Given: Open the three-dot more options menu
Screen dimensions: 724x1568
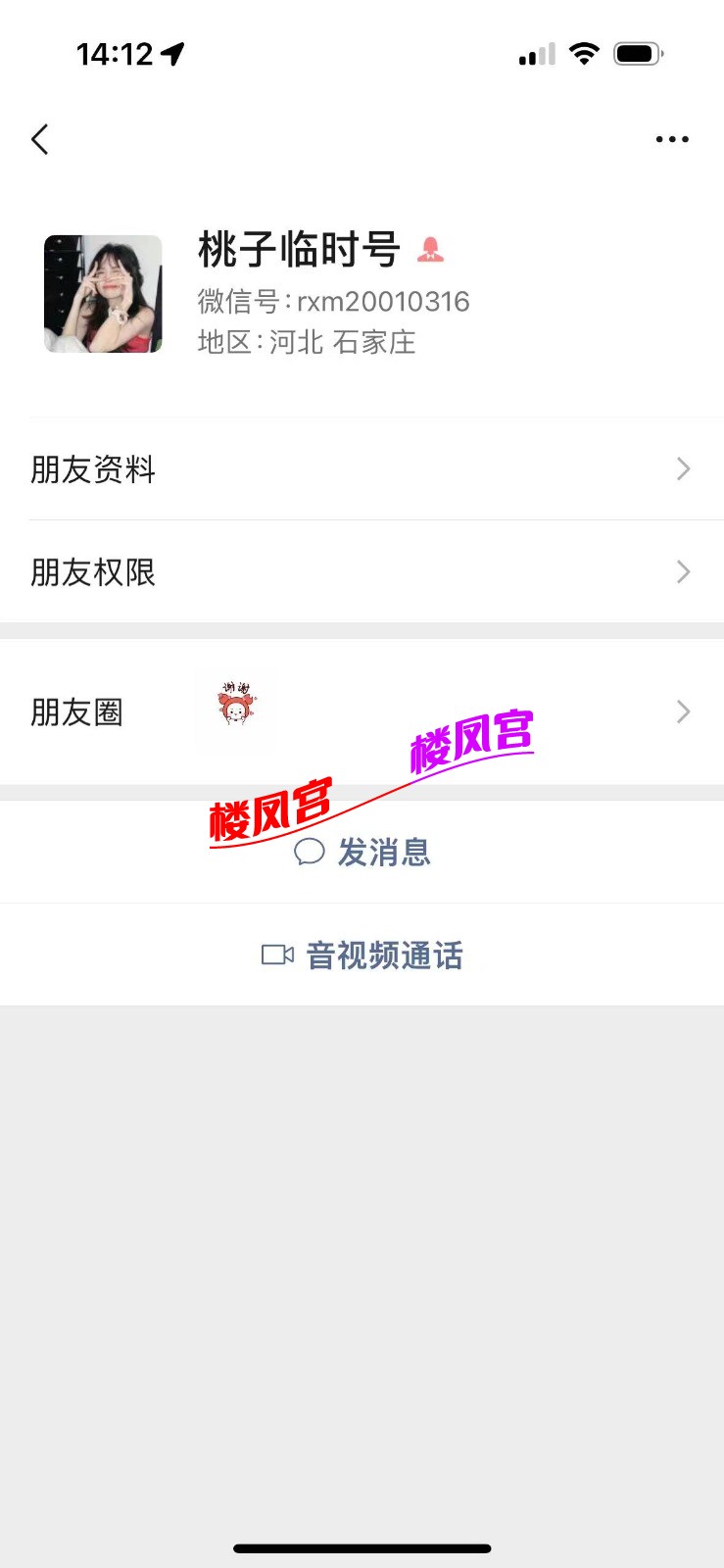Looking at the screenshot, I should point(672,140).
